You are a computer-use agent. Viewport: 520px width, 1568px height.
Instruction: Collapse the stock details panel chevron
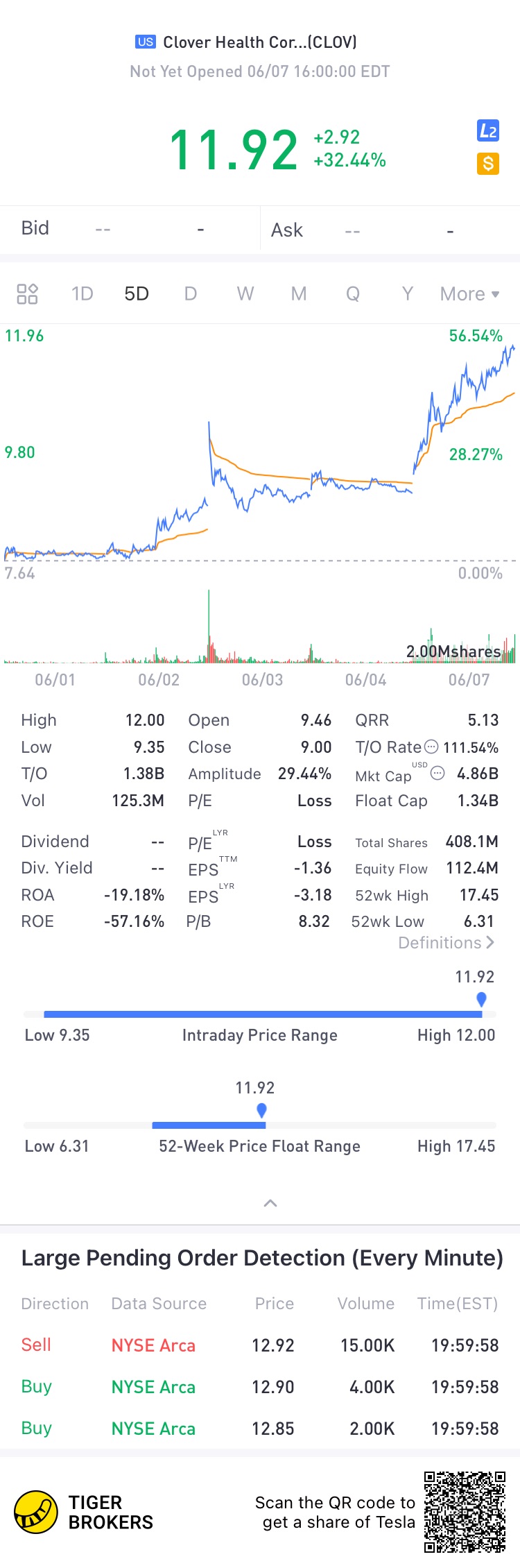[270, 1203]
